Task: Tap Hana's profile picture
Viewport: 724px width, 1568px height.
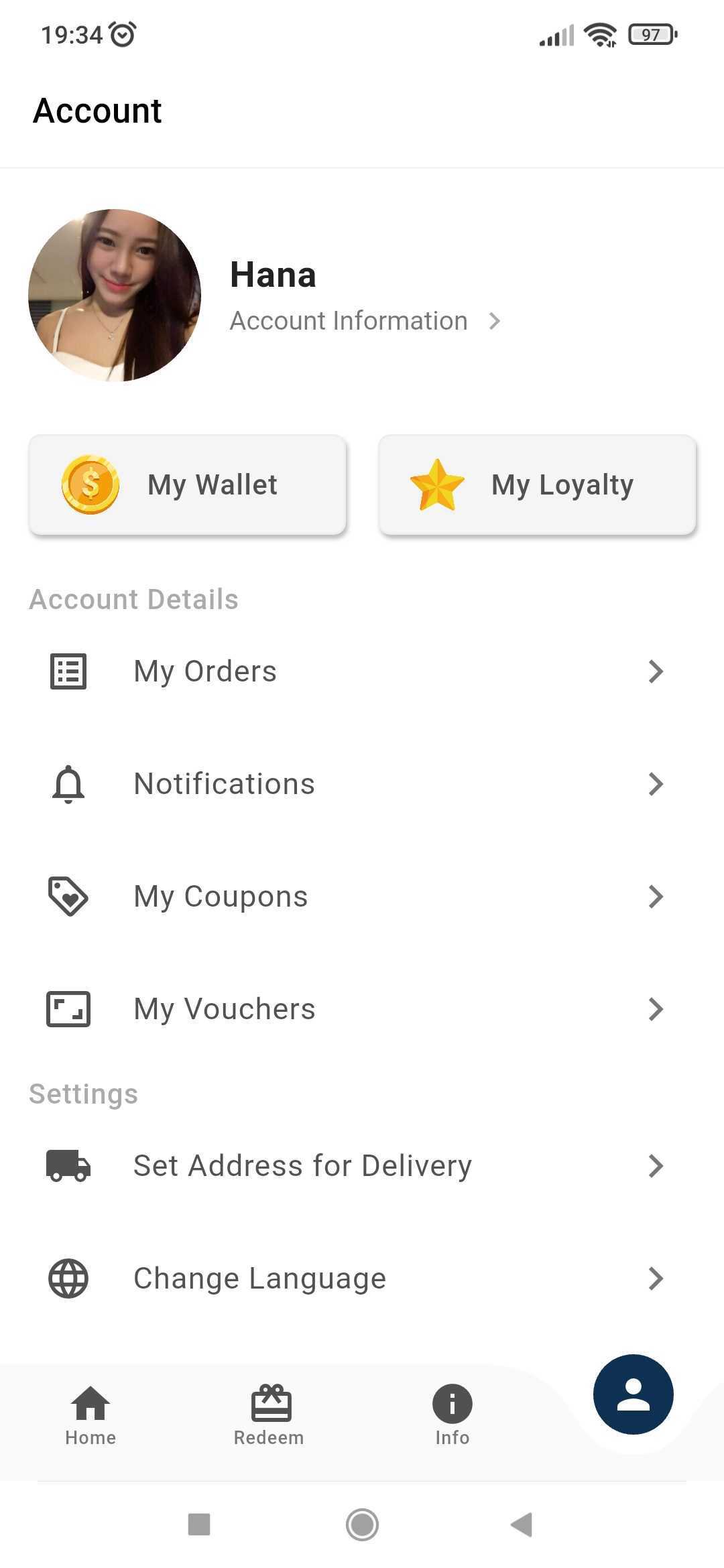Action: point(115,296)
